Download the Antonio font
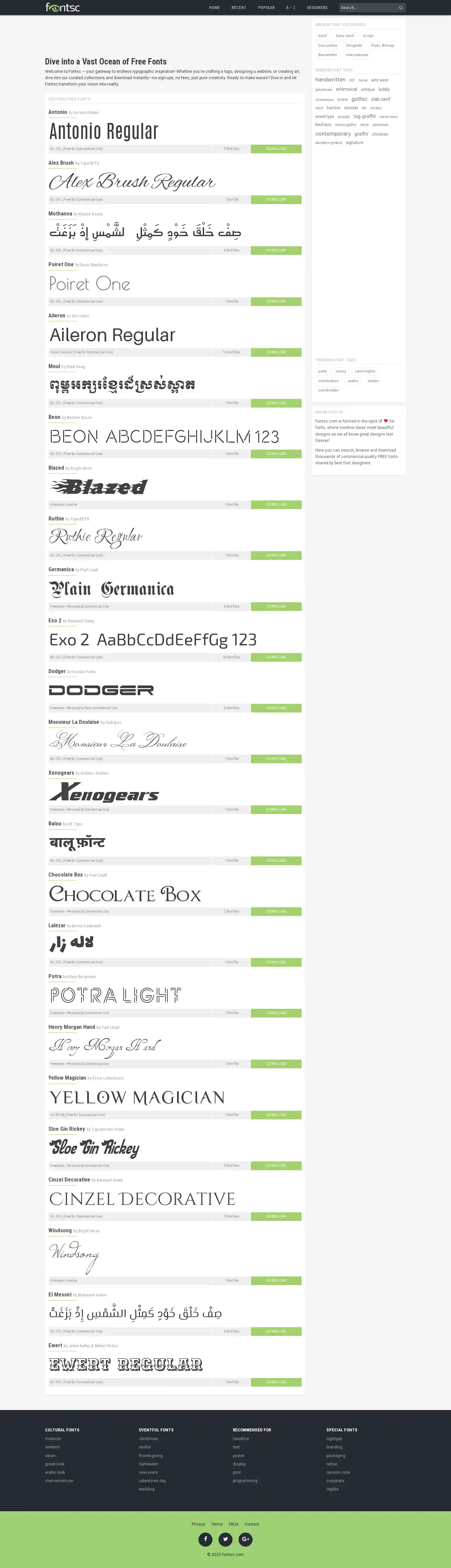The height and width of the screenshot is (1568, 451). (x=276, y=149)
